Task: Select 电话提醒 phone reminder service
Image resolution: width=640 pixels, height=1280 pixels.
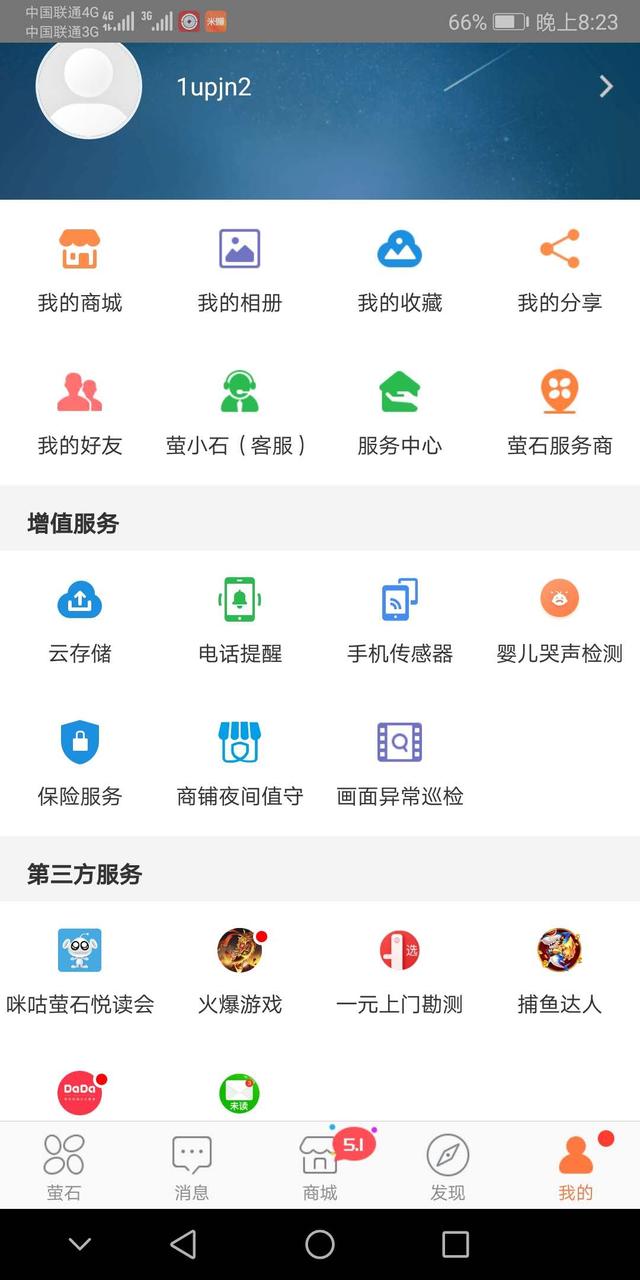Action: click(240, 620)
